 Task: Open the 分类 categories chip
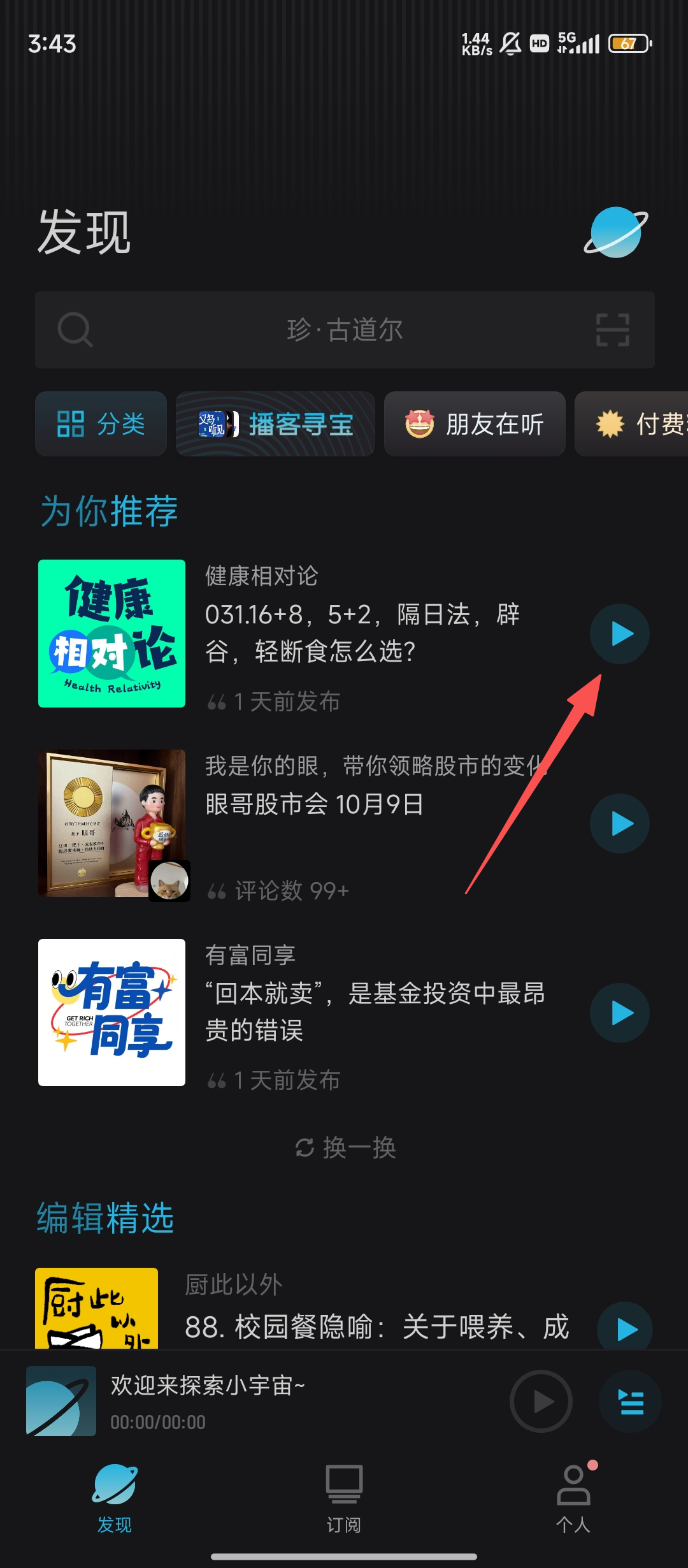click(101, 424)
